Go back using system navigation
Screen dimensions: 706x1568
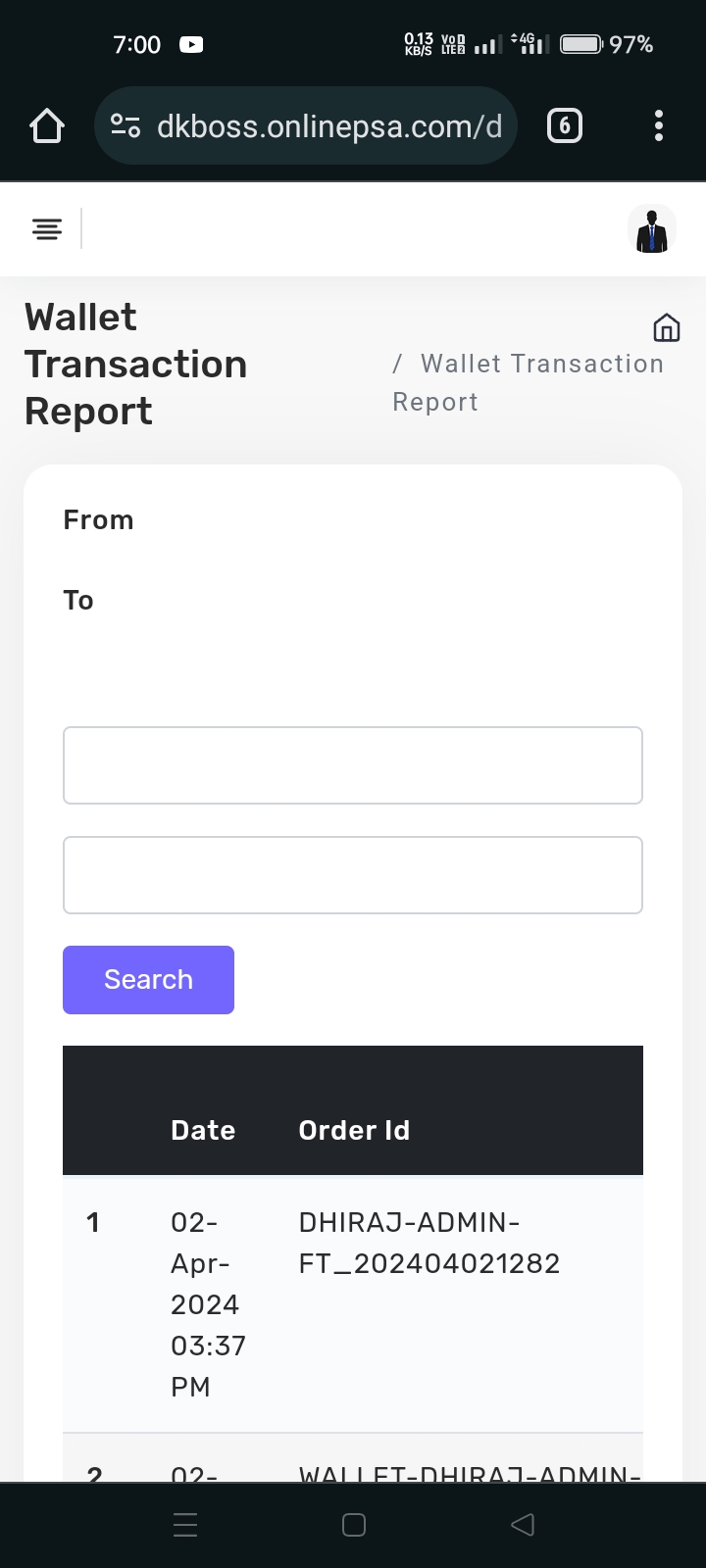point(523,1525)
